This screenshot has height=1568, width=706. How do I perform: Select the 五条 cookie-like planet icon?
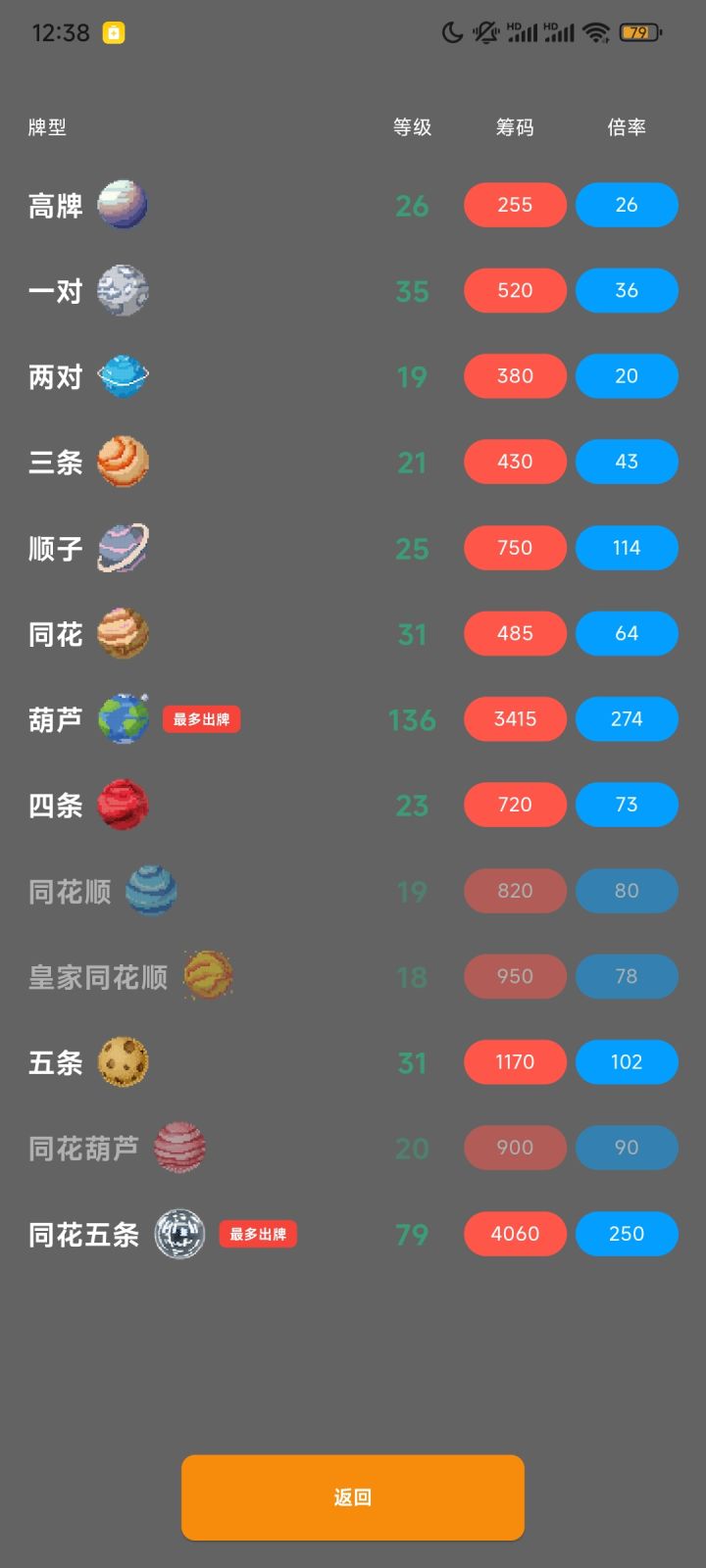pos(123,1061)
